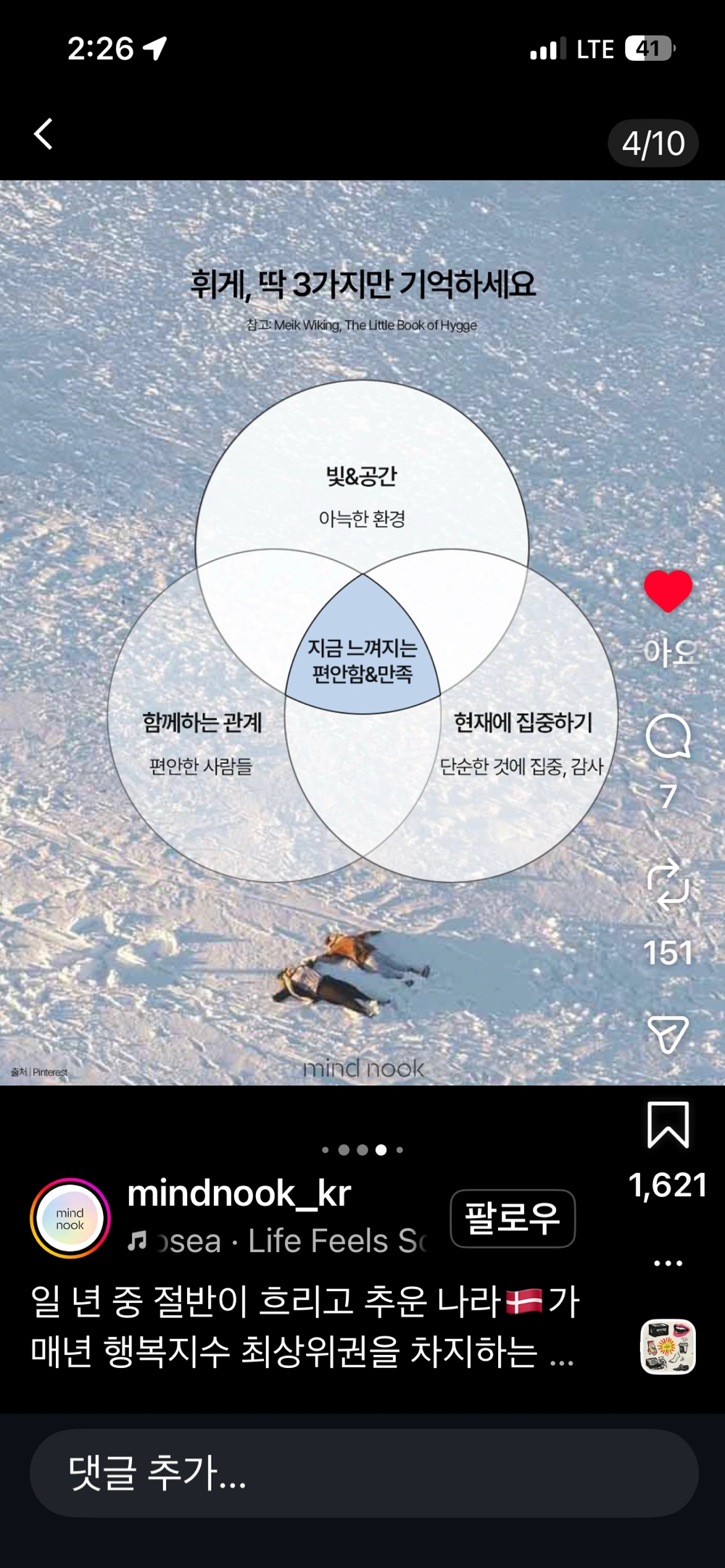Open mindnook_kr username link

click(x=239, y=1193)
